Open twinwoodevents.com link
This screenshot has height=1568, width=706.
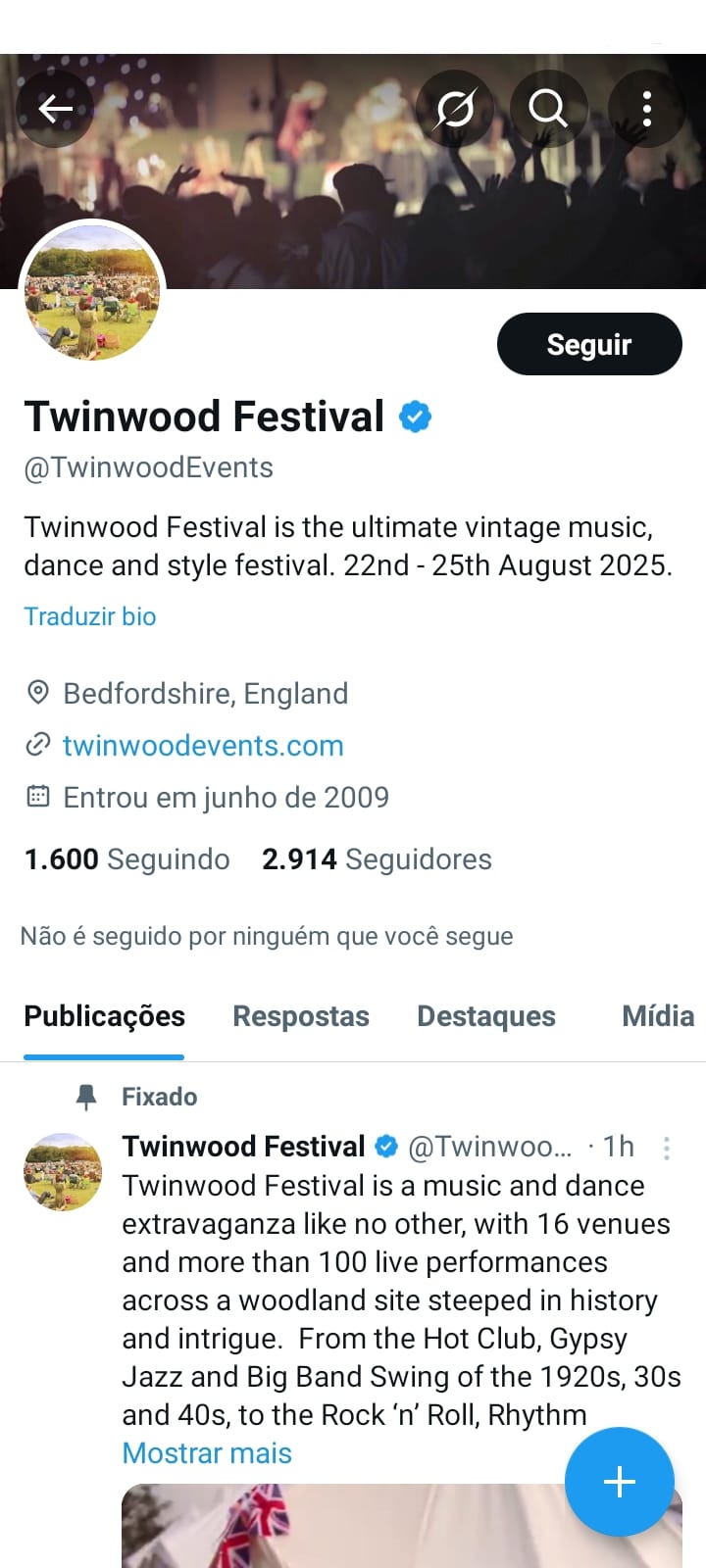[x=203, y=746]
